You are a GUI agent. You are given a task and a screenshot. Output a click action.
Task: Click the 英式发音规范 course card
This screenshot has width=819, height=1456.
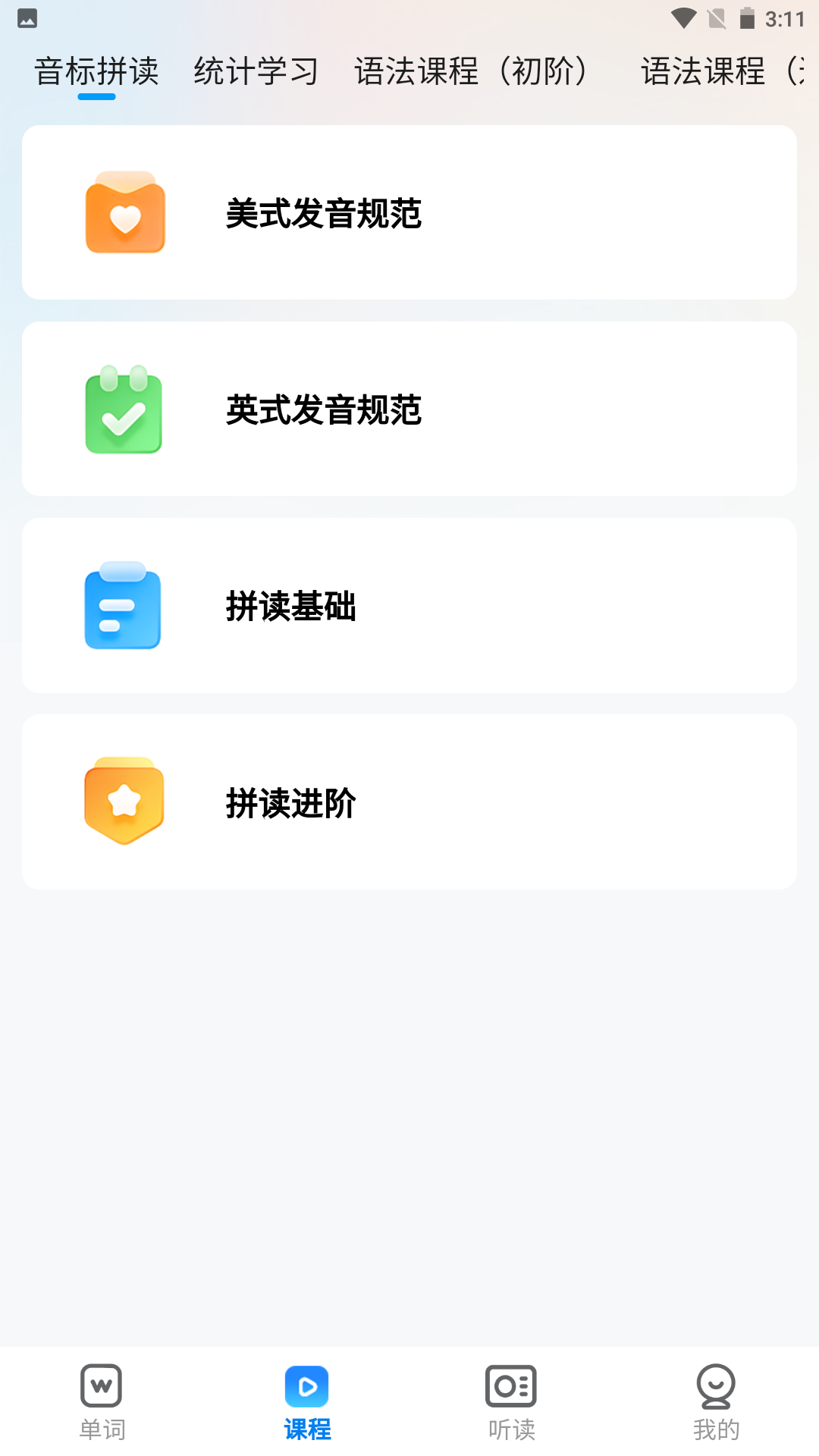(409, 409)
